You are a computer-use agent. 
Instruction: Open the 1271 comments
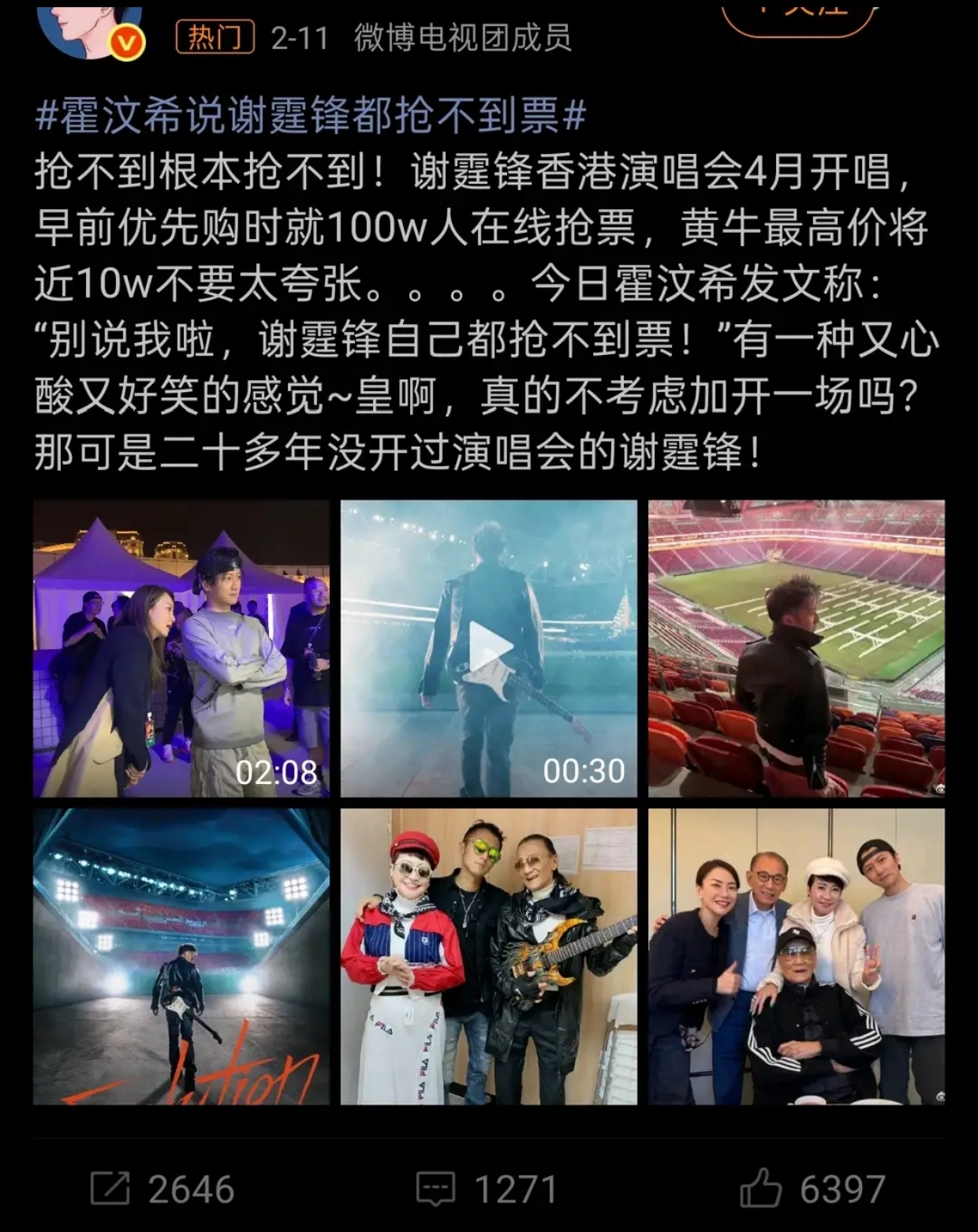click(487, 1188)
